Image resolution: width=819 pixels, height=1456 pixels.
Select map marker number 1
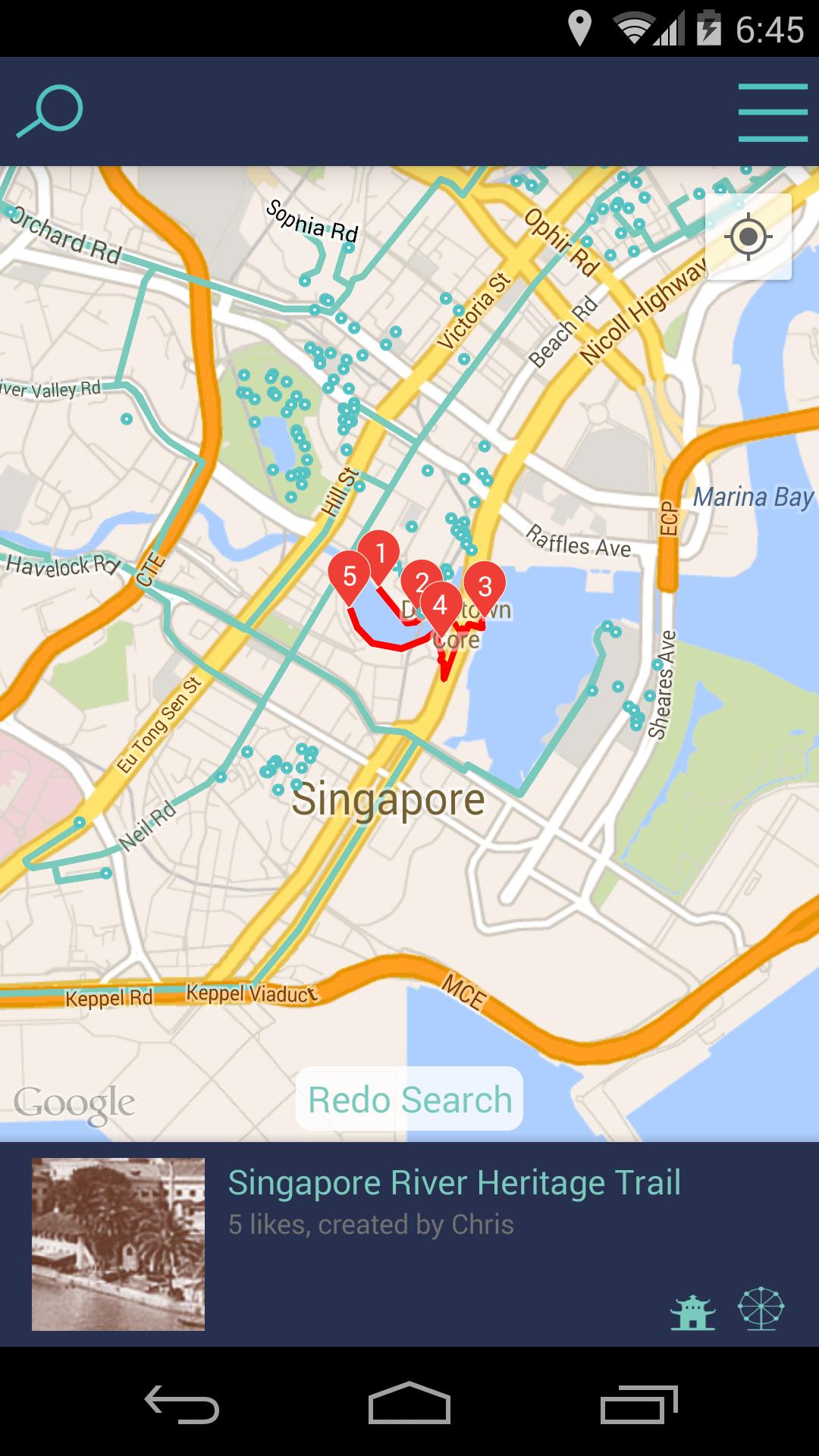pos(379,553)
